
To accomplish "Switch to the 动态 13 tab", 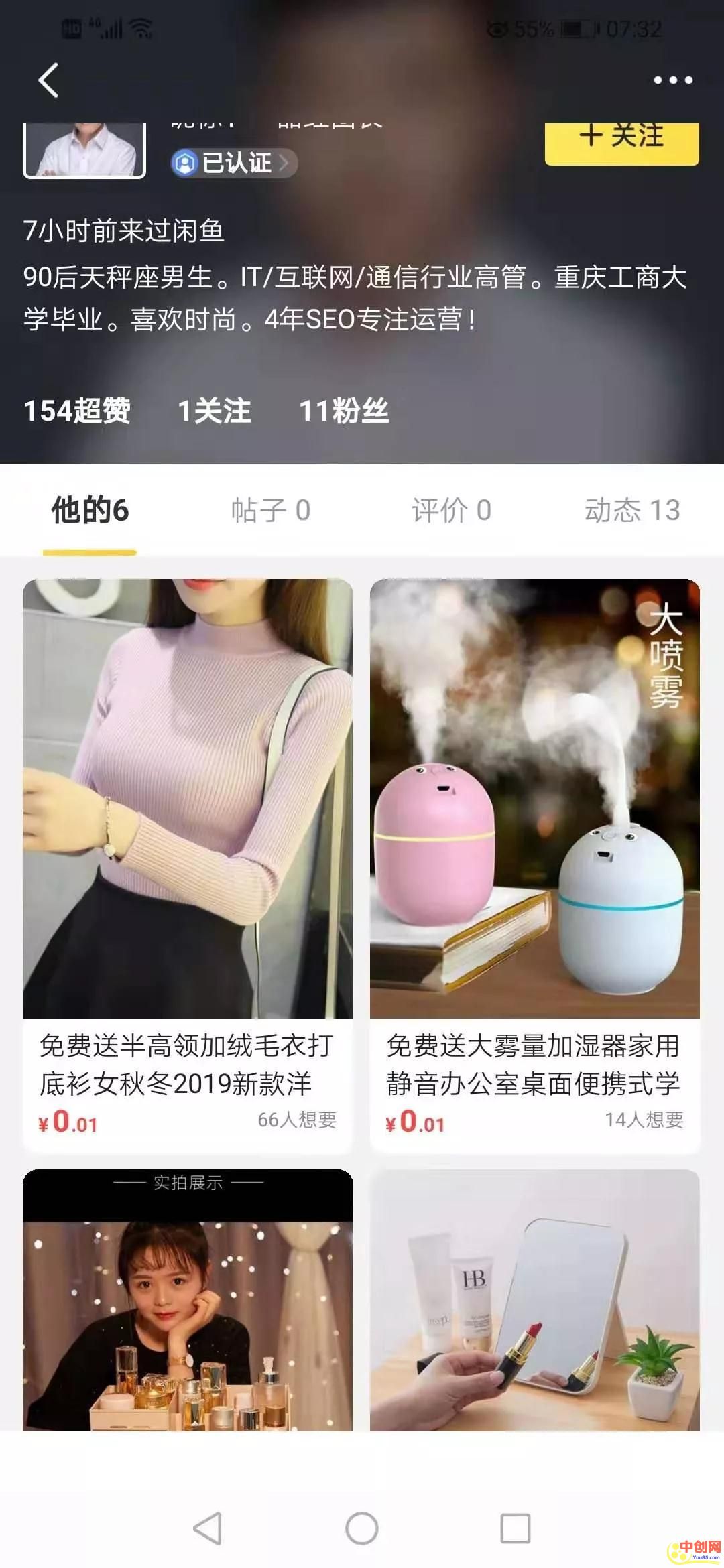I will pos(631,511).
